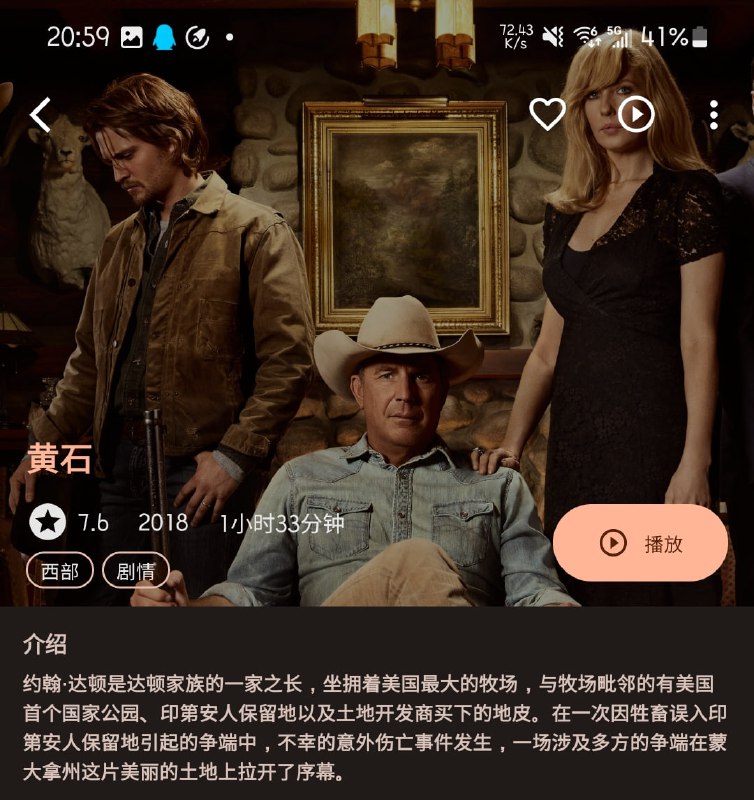Tap the QQ penguin notification icon
754x800 pixels.
164,36
